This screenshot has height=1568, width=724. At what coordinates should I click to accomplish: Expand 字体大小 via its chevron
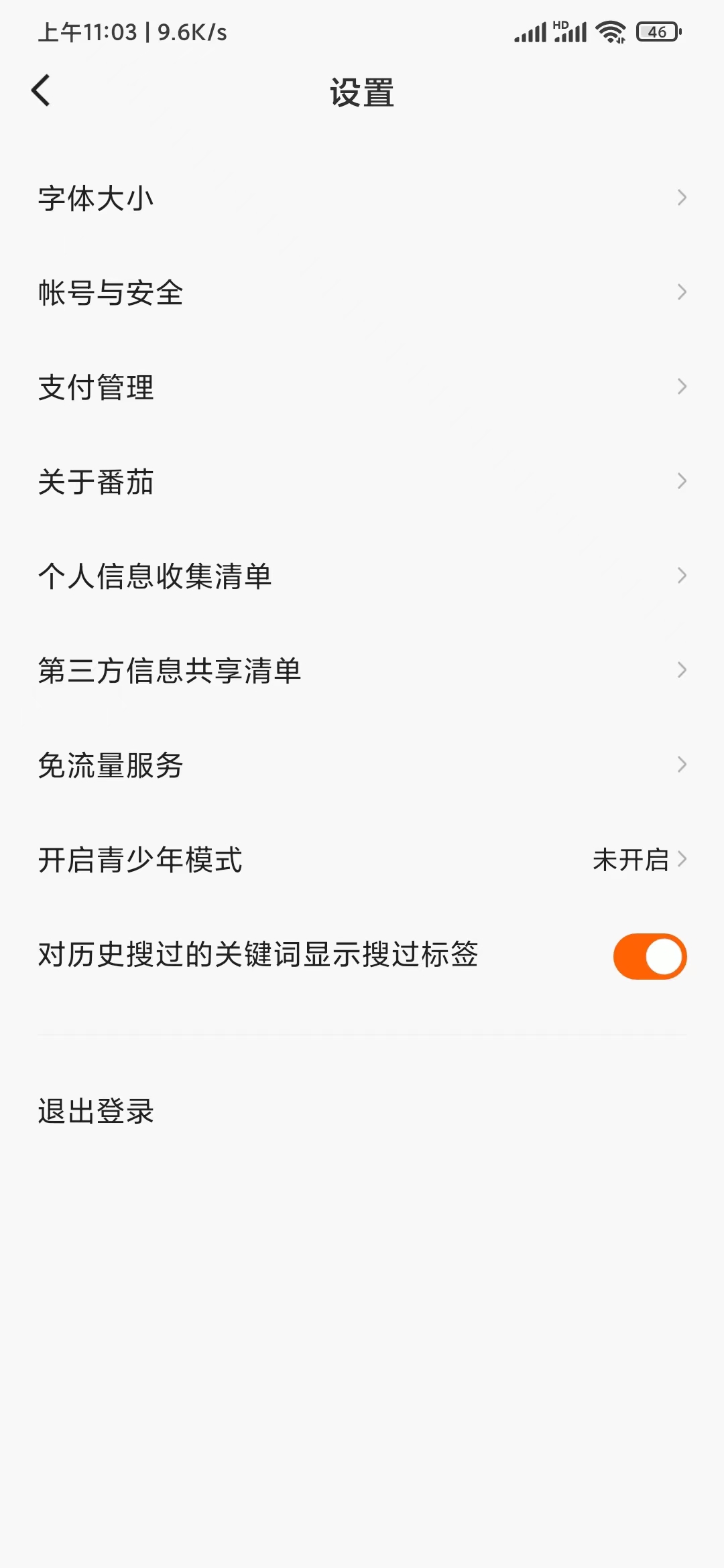(x=682, y=197)
